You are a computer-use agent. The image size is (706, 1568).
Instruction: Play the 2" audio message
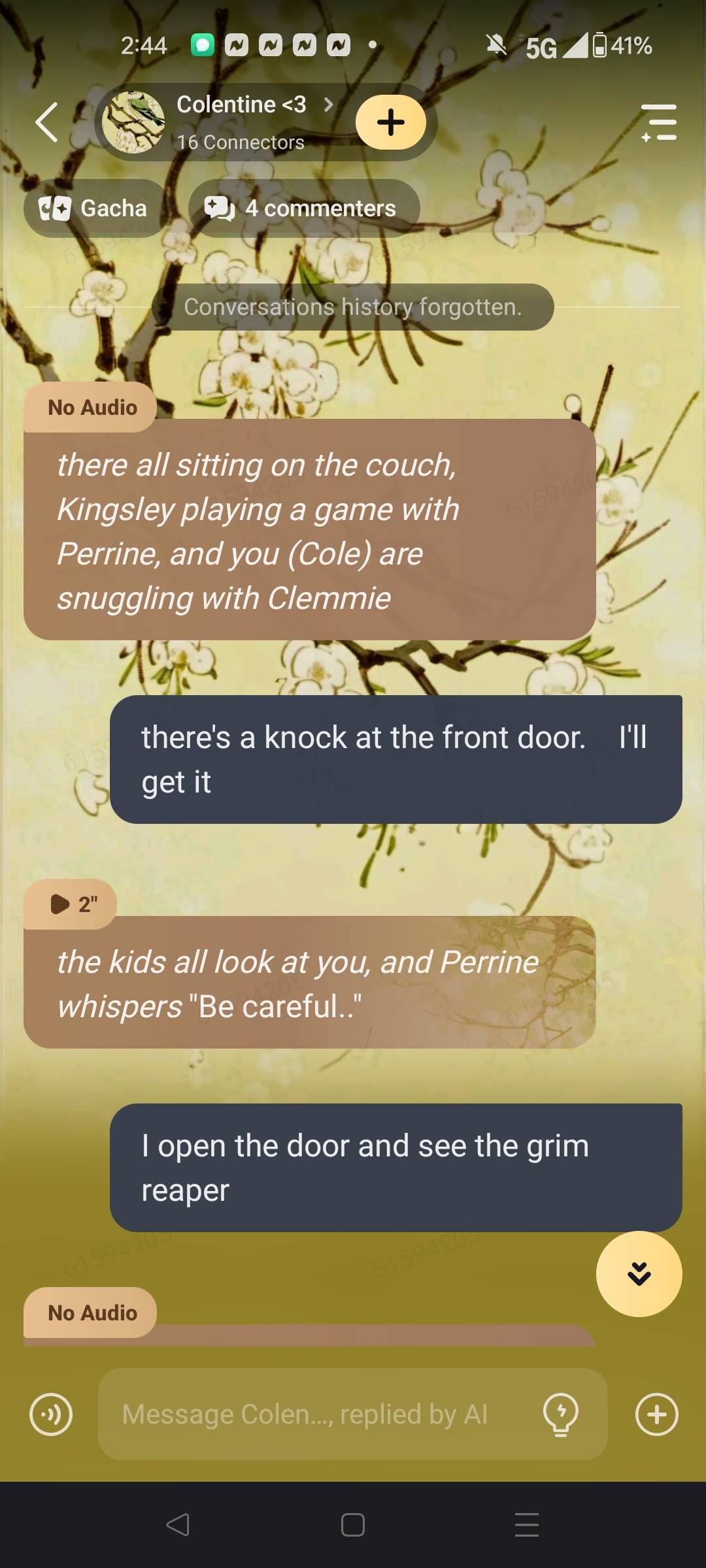click(71, 904)
